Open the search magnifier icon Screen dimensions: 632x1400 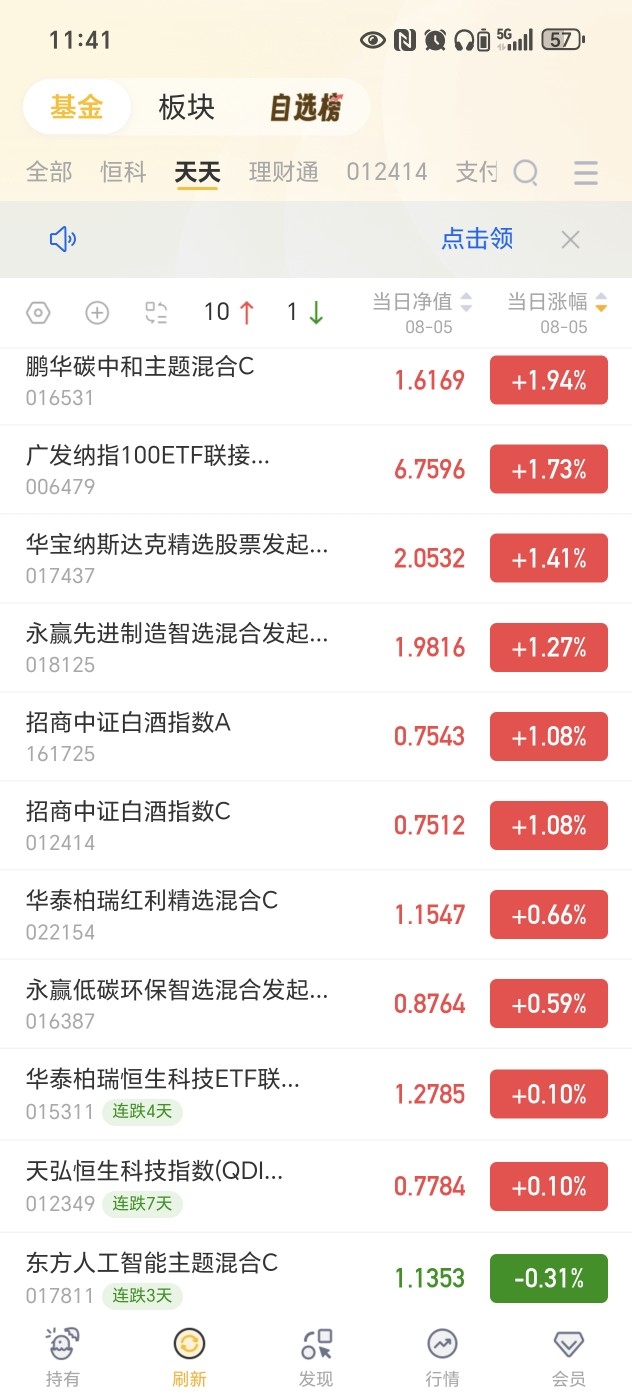526,173
